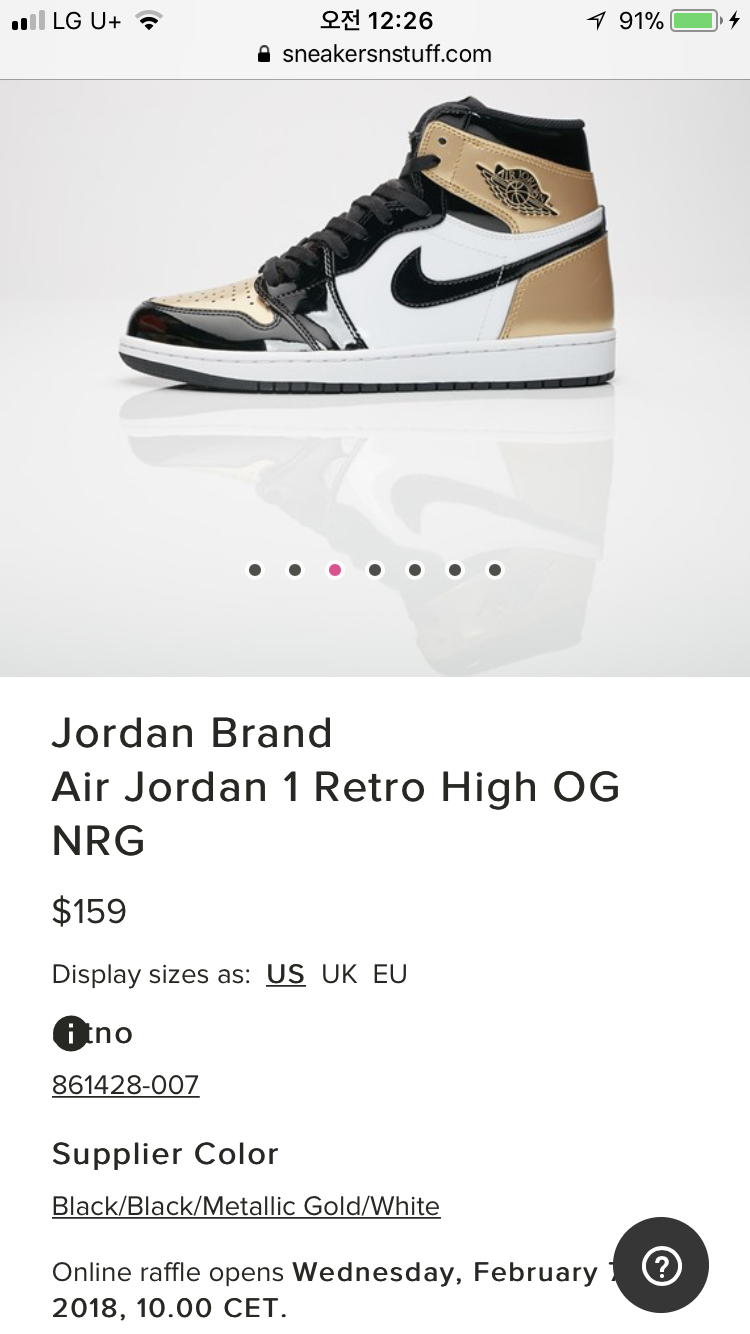Viewport: 750px width, 1334px height.
Task: Switch size display to UK
Action: (x=339, y=974)
